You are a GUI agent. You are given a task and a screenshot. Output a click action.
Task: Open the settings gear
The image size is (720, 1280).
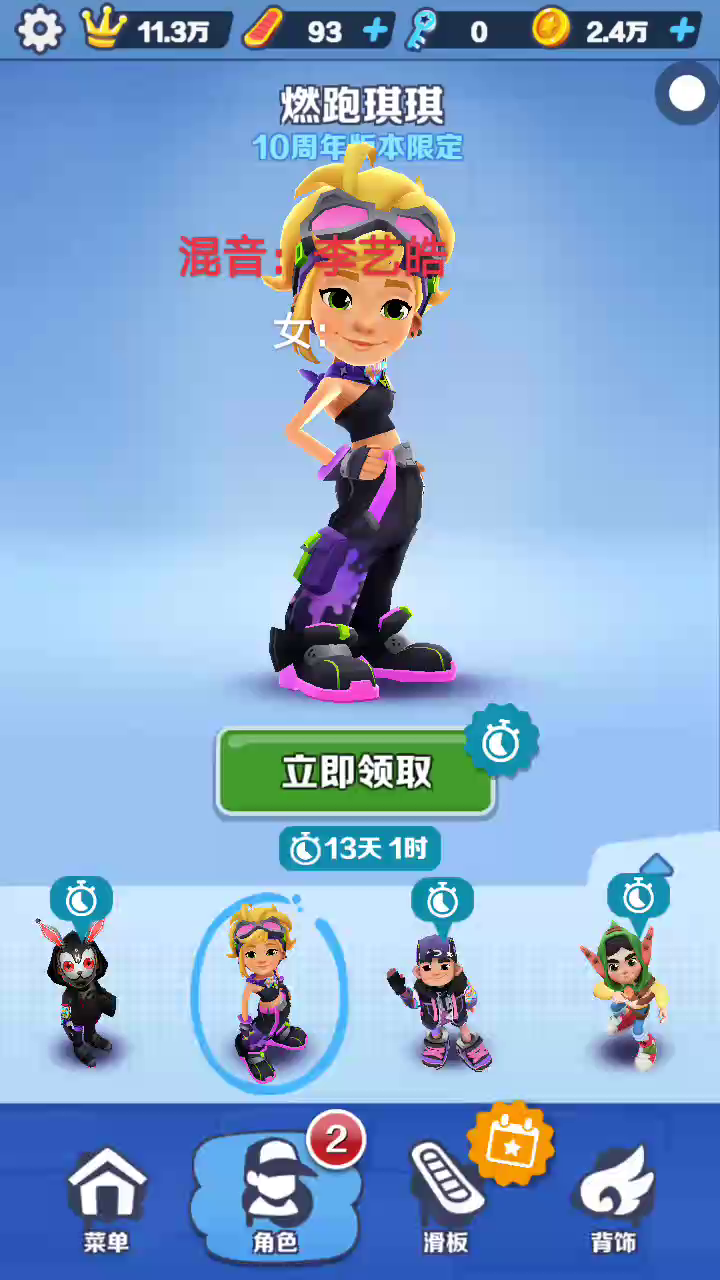pos(40,30)
